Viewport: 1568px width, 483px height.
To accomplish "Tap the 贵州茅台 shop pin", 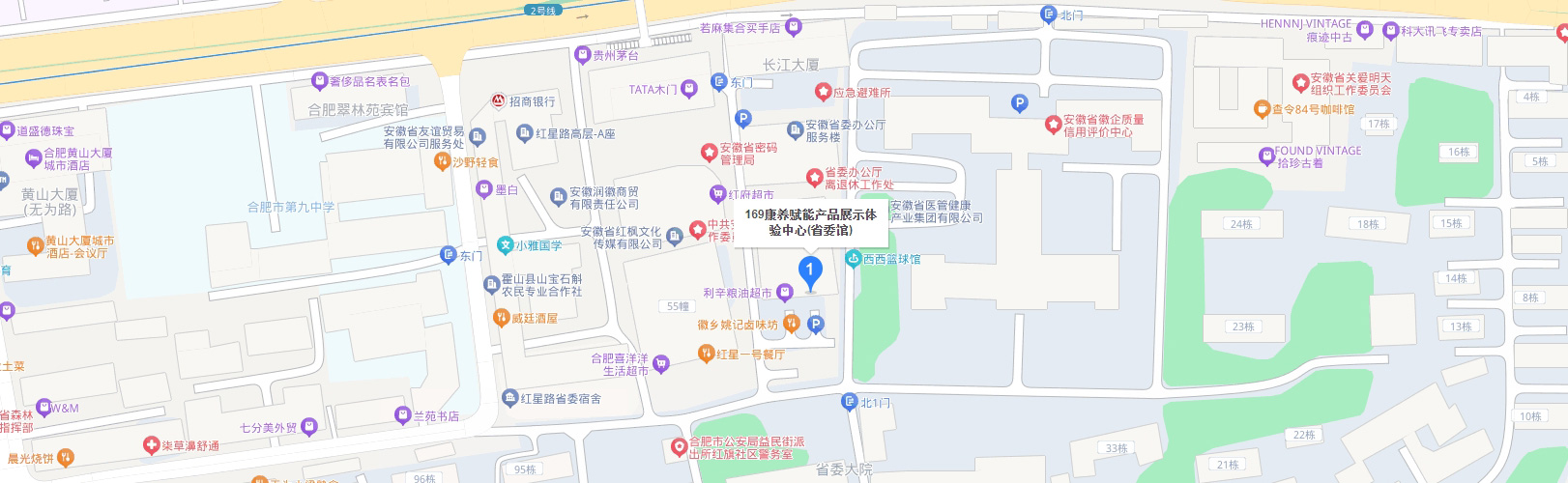I will pos(582,55).
